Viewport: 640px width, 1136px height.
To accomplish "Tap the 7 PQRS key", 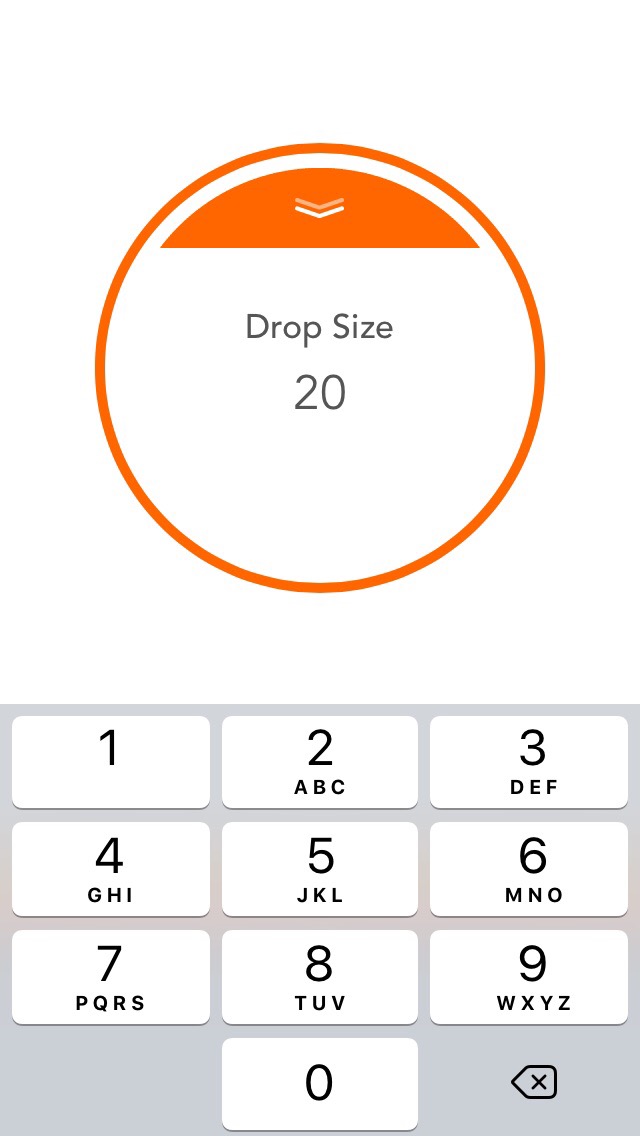I will [x=111, y=977].
